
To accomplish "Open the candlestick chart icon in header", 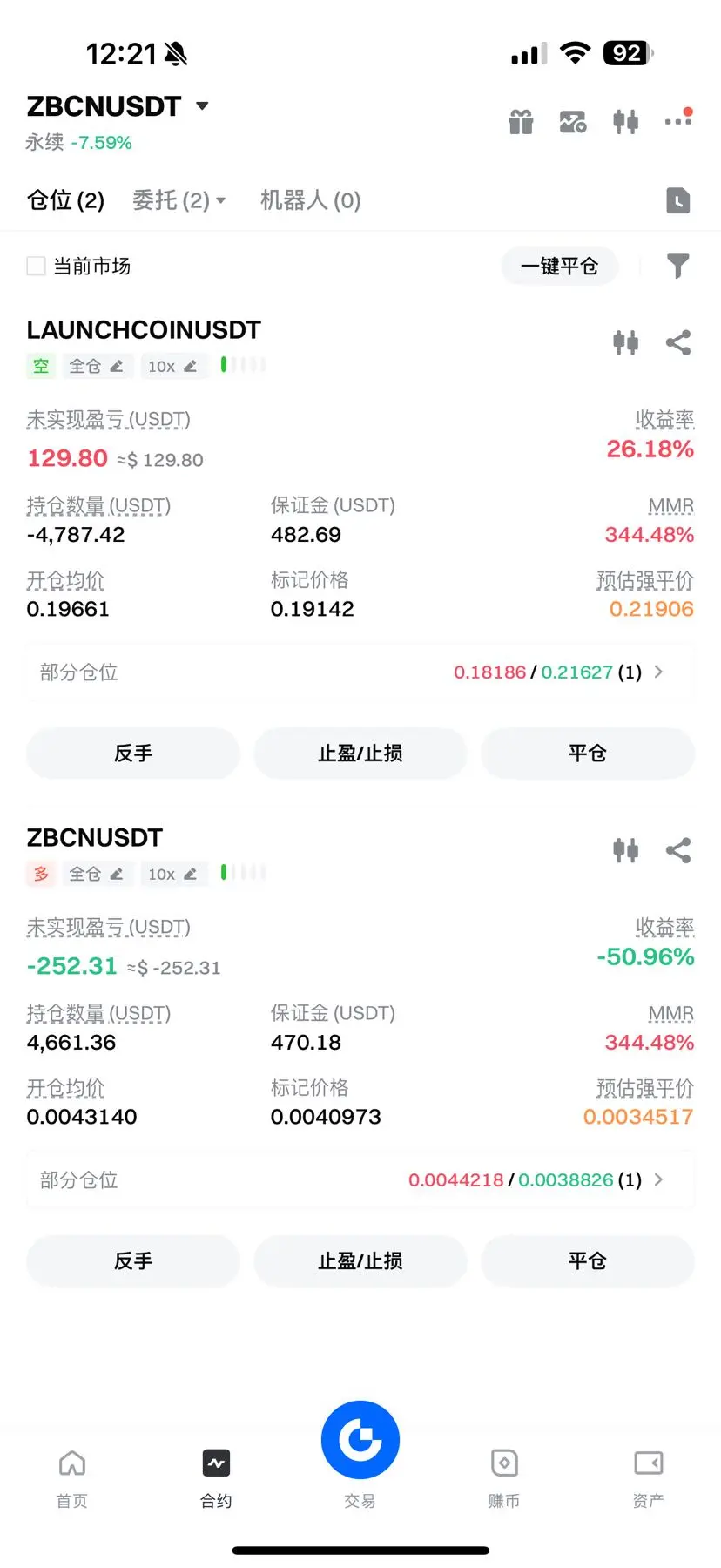I will click(x=625, y=122).
